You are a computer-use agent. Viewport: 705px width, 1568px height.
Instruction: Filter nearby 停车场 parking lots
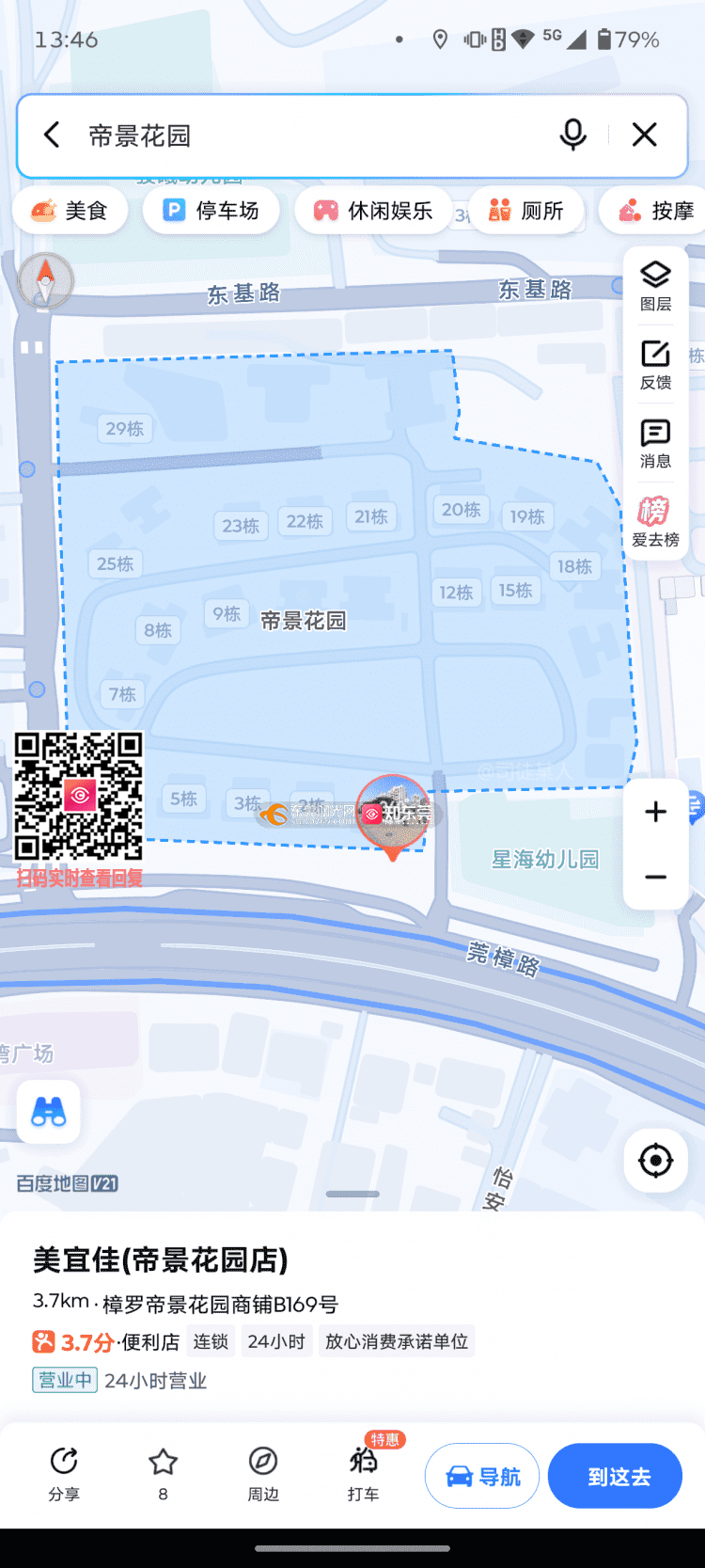tap(211, 211)
